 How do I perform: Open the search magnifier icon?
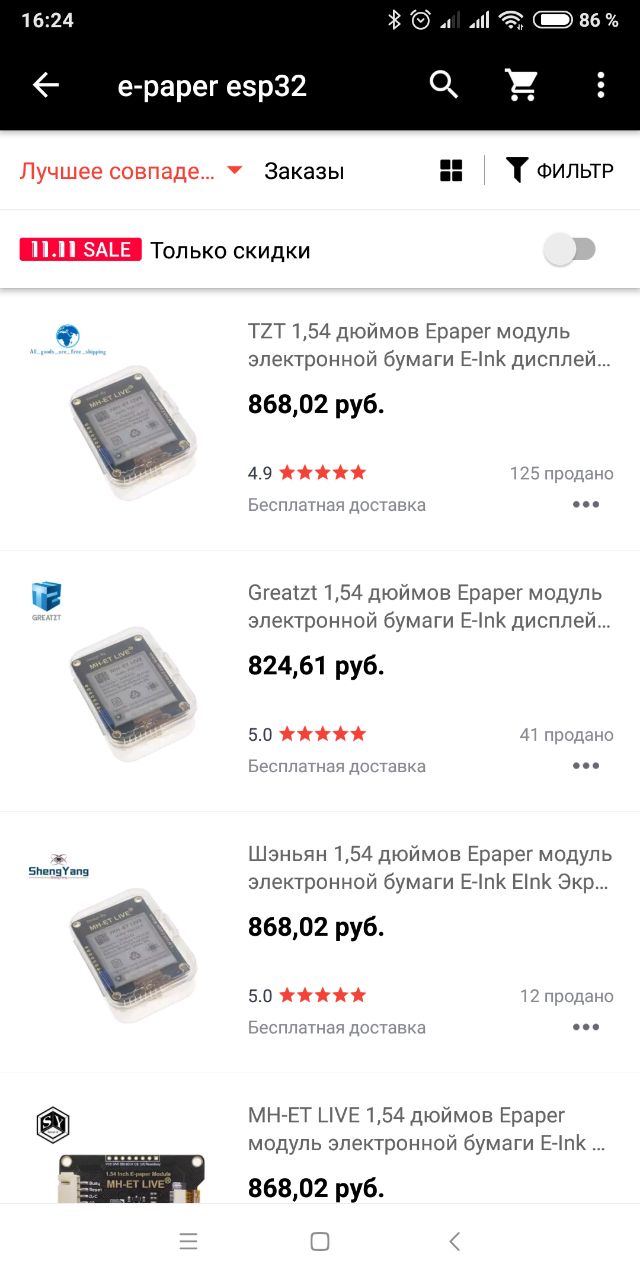pos(444,86)
